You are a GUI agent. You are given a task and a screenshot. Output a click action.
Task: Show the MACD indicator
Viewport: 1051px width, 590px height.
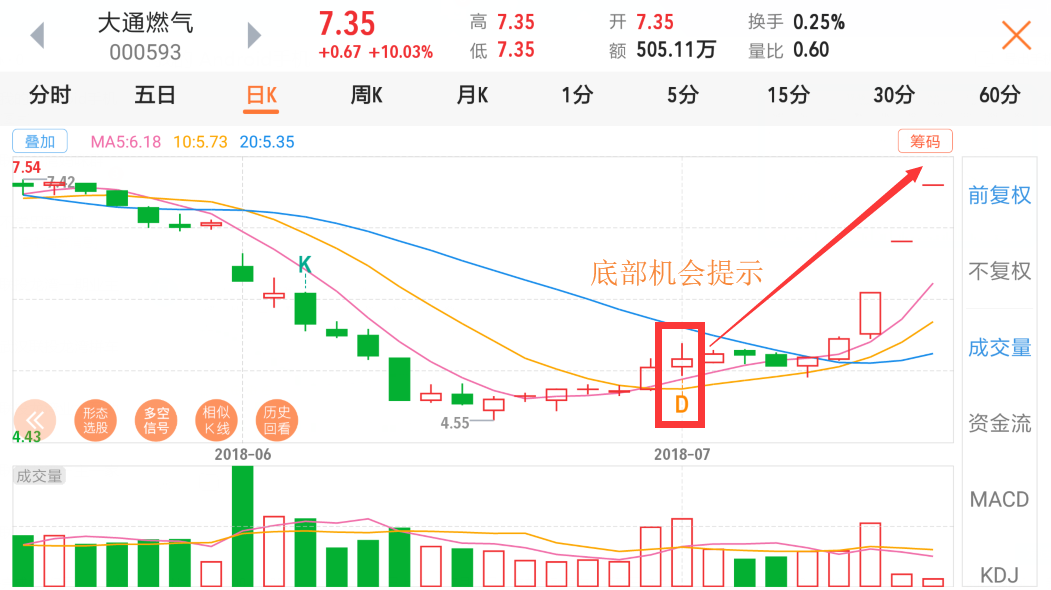[999, 499]
